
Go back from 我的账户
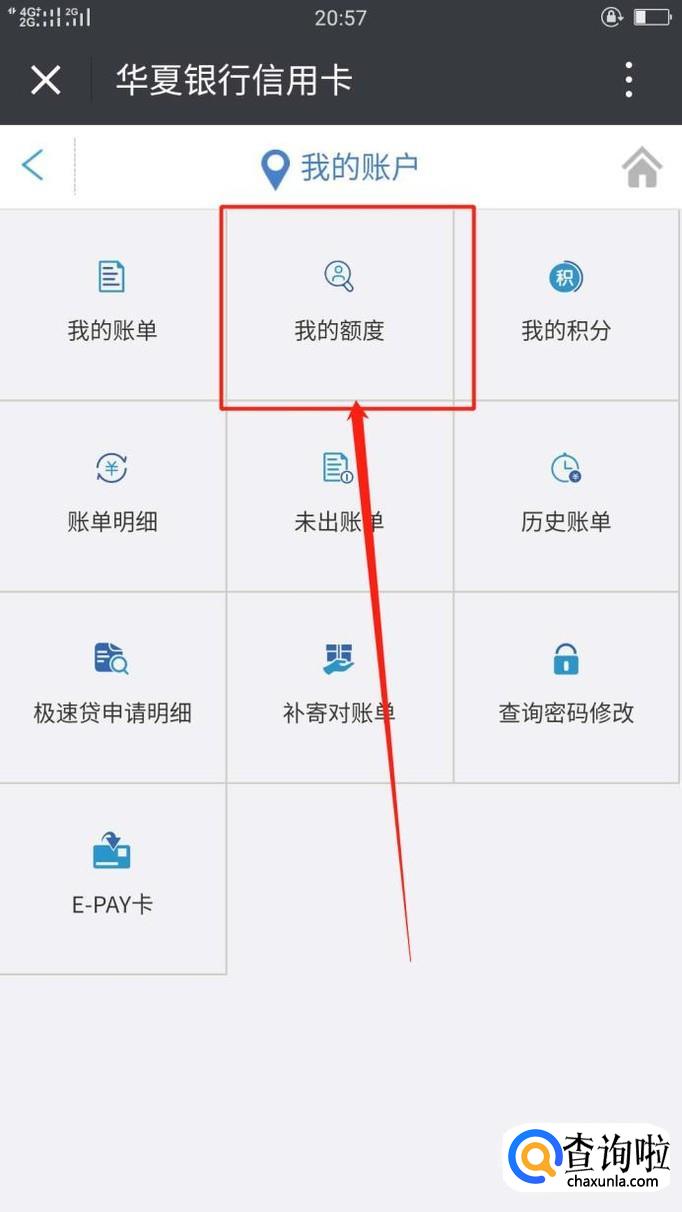[33, 165]
